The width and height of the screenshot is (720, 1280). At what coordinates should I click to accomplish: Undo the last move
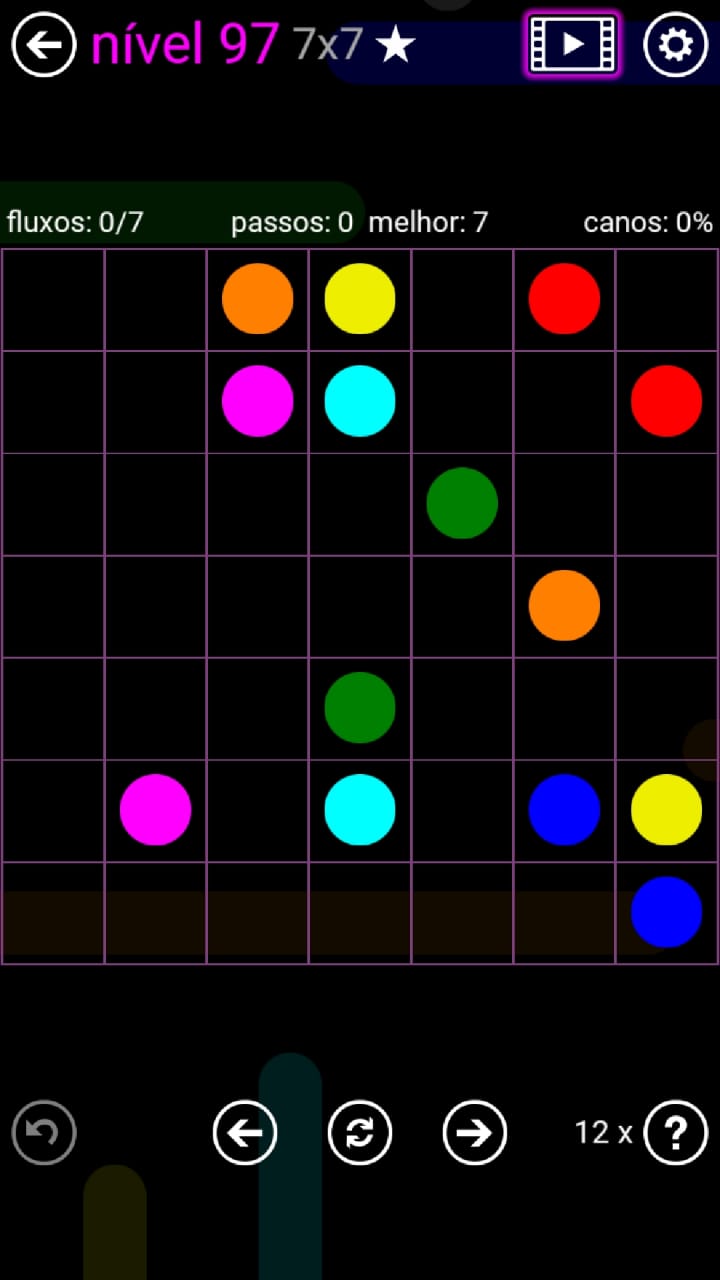[x=44, y=1132]
